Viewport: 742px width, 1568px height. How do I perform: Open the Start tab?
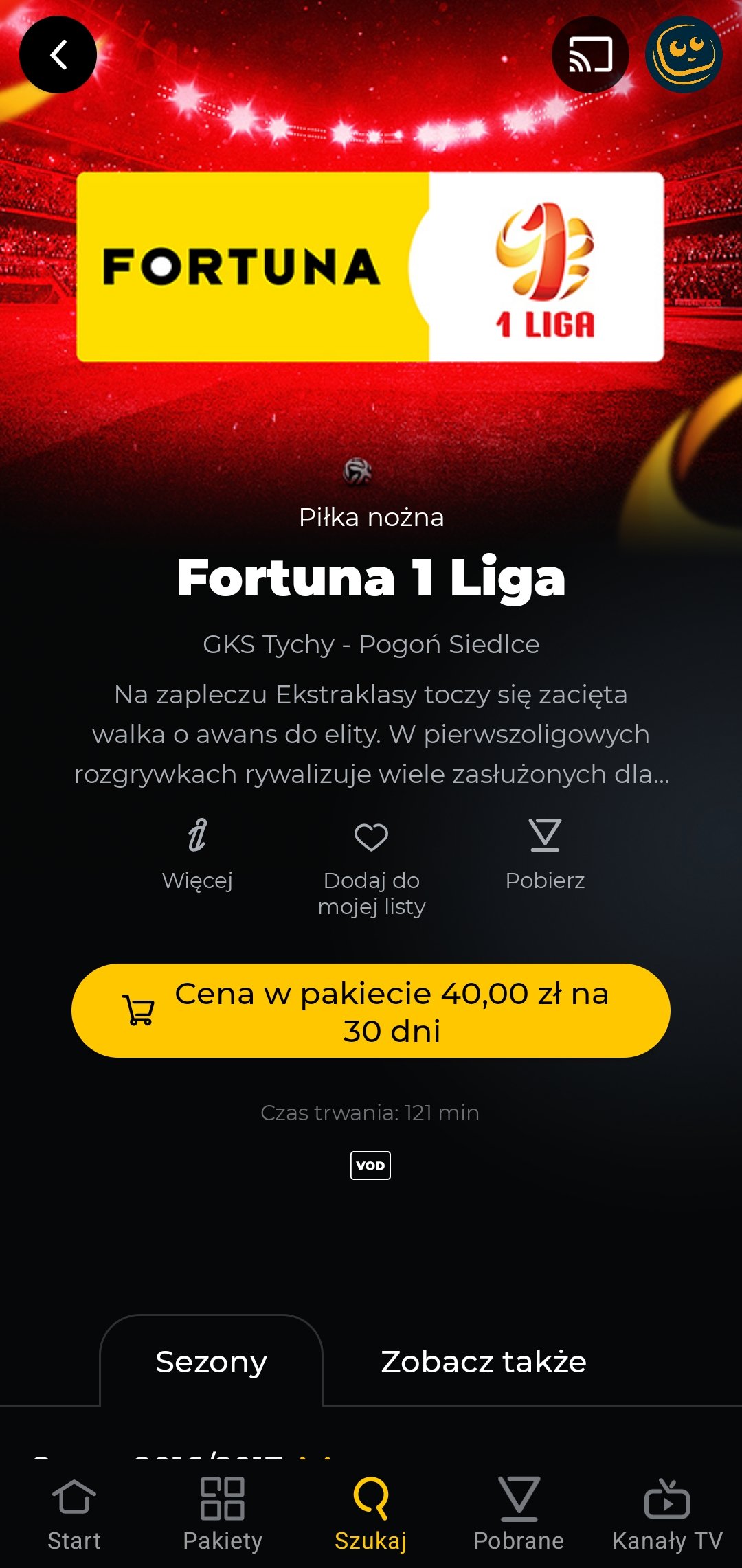click(x=74, y=1514)
